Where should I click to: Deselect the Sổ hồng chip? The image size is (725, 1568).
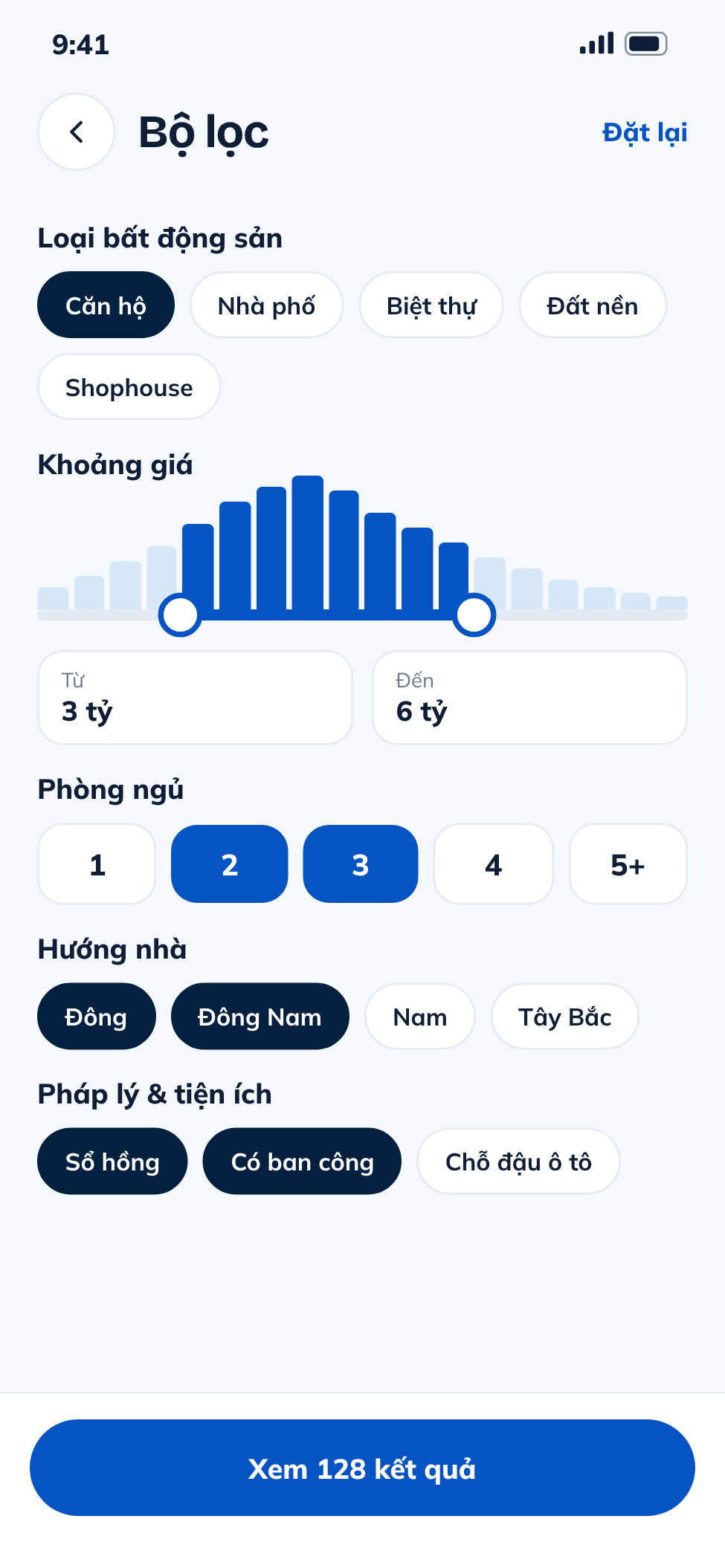click(112, 1162)
